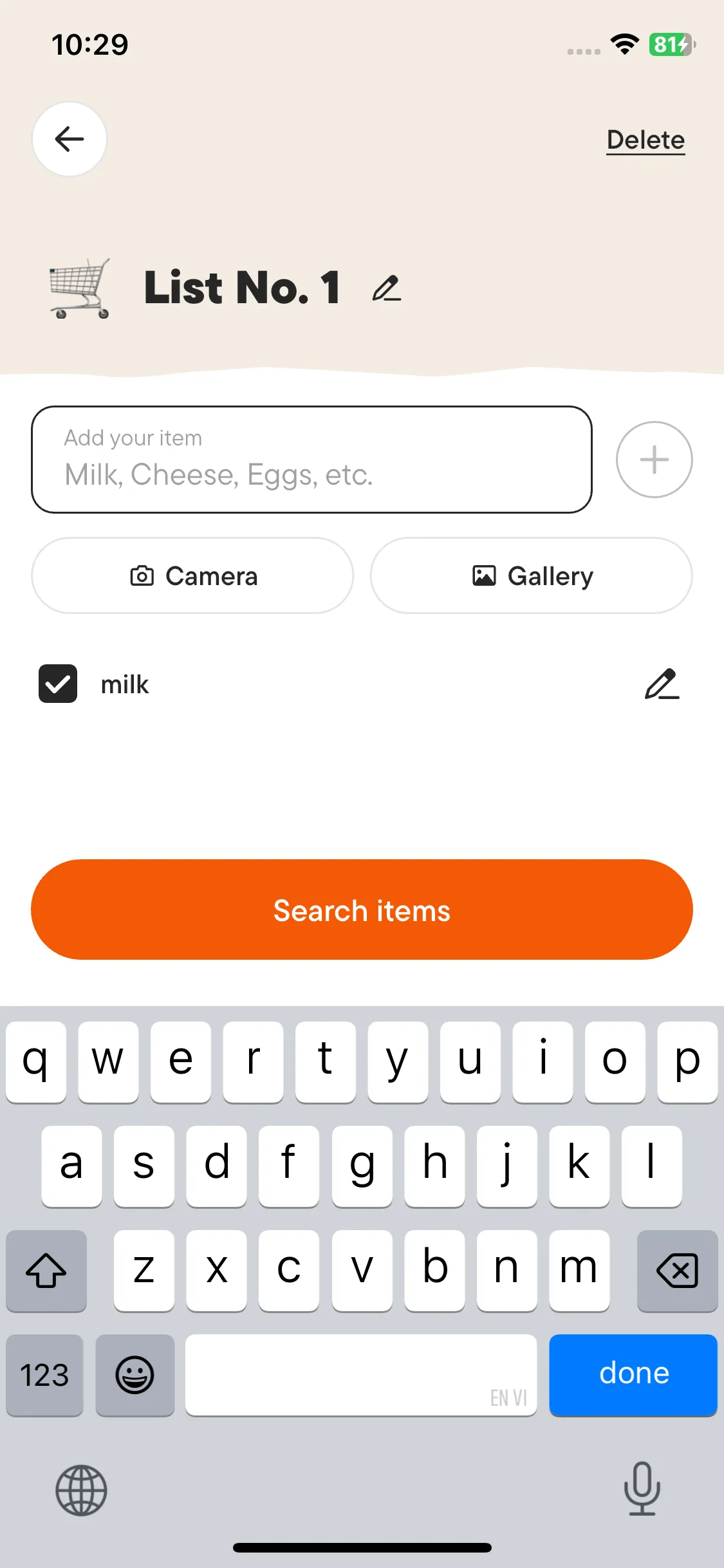Hit done on the keyboard

[633, 1374]
